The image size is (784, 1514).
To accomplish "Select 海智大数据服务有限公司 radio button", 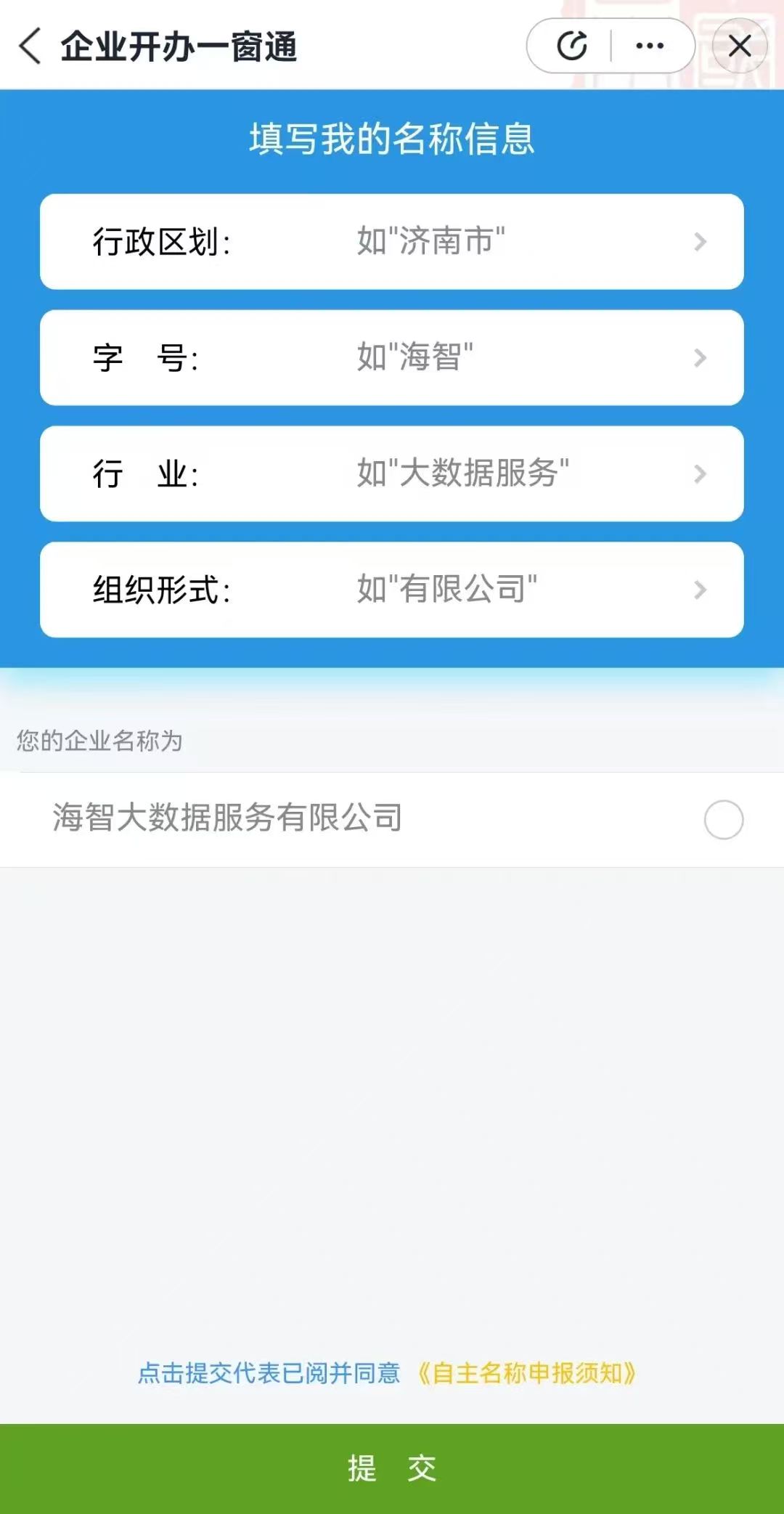I will (x=723, y=820).
